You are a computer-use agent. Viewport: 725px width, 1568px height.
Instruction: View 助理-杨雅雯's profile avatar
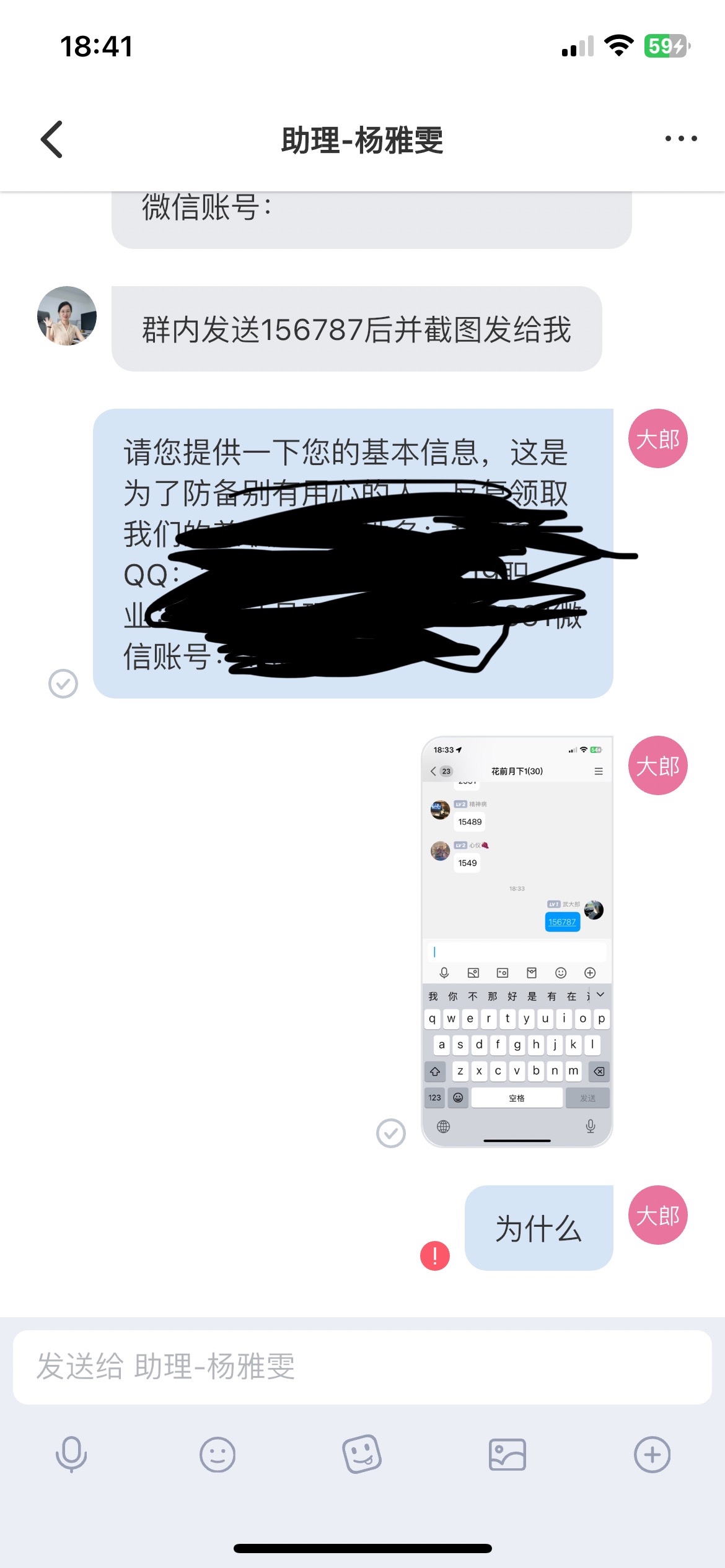coord(67,316)
